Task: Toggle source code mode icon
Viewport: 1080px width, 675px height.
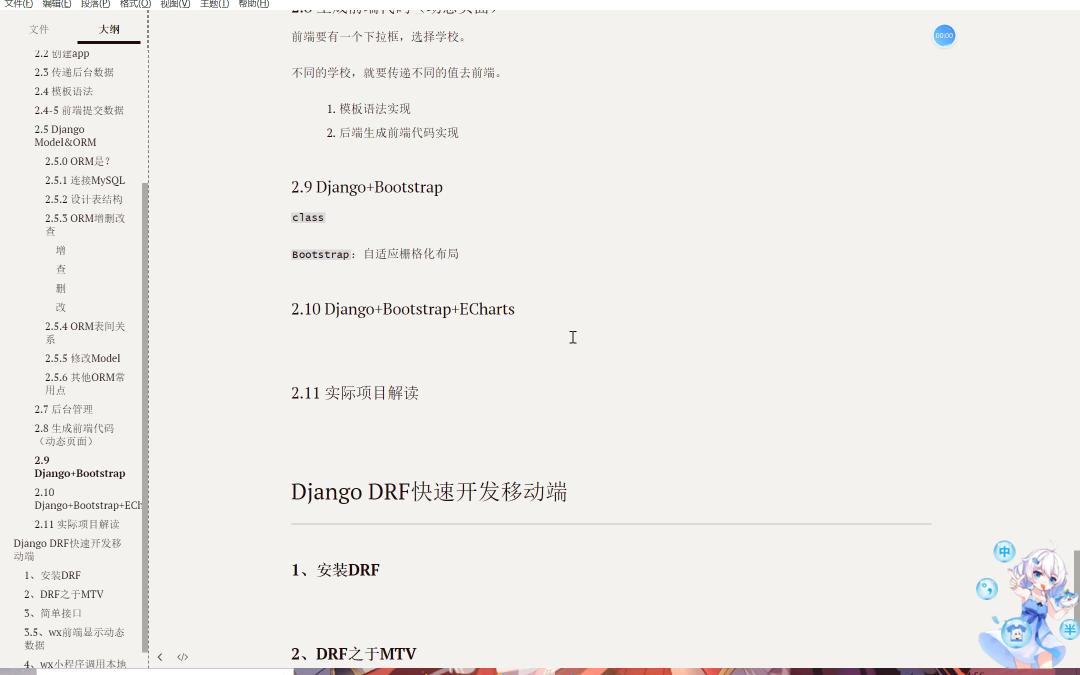Action: click(x=182, y=657)
